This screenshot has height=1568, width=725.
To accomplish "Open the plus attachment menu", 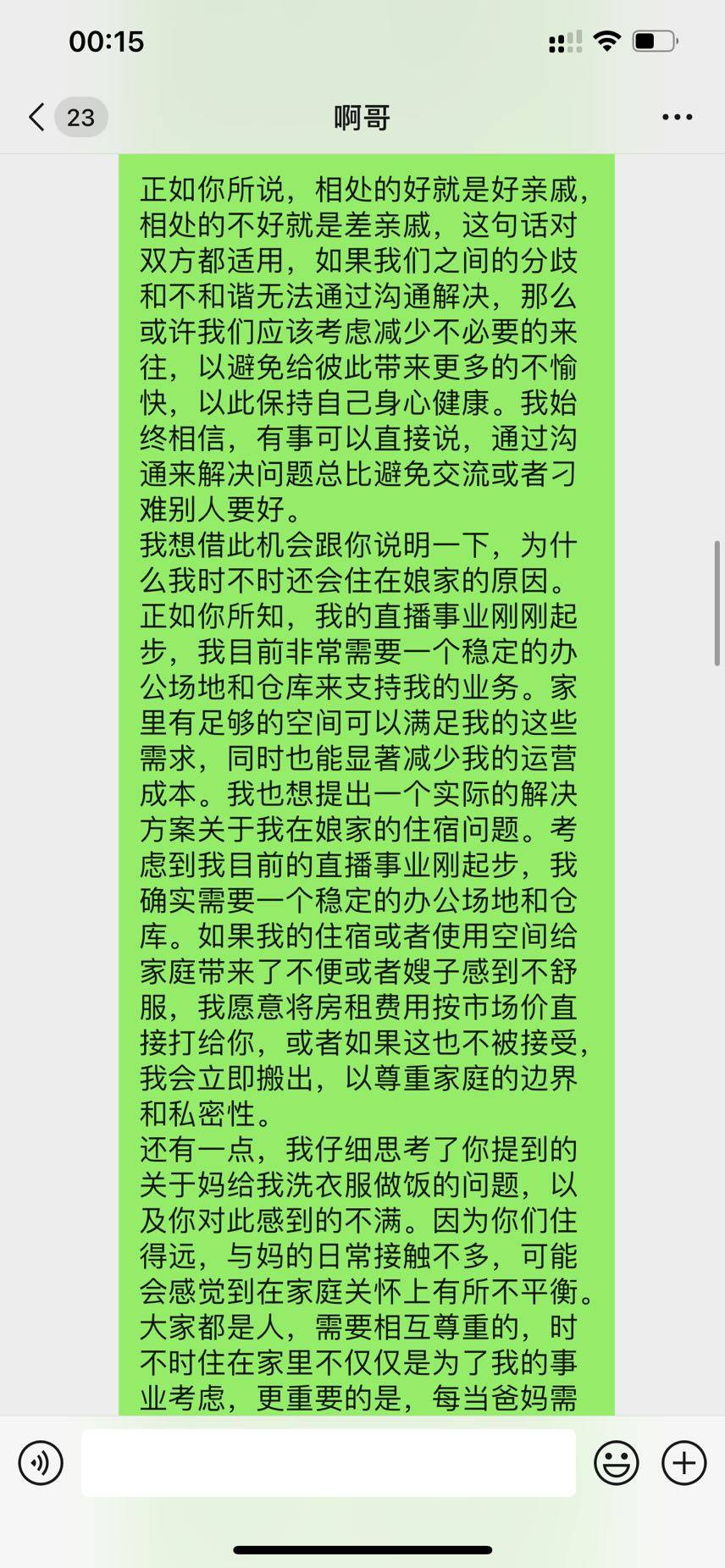I will click(683, 1462).
